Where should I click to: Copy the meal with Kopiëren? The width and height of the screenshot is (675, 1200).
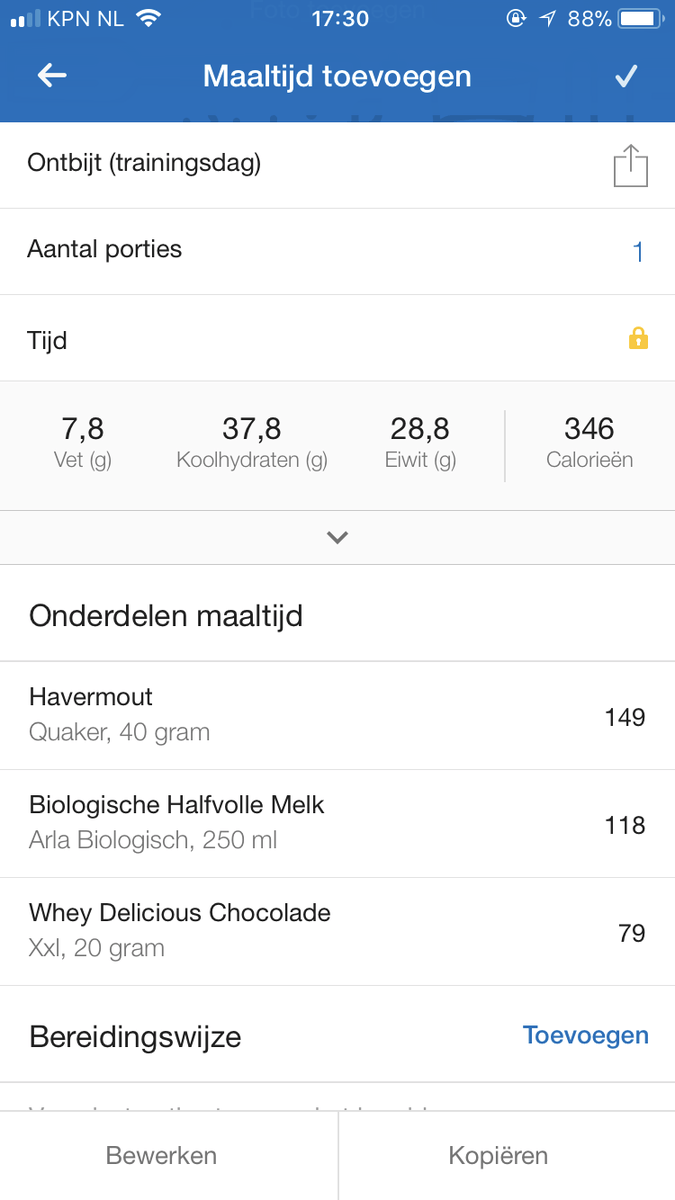click(498, 1156)
